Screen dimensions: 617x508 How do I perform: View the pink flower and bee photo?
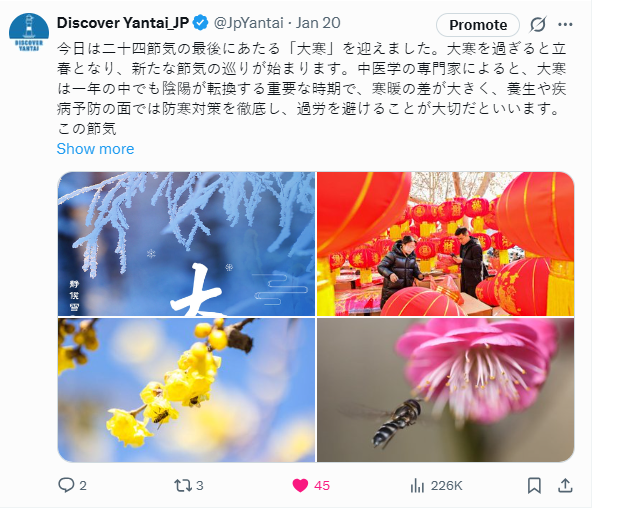click(445, 389)
